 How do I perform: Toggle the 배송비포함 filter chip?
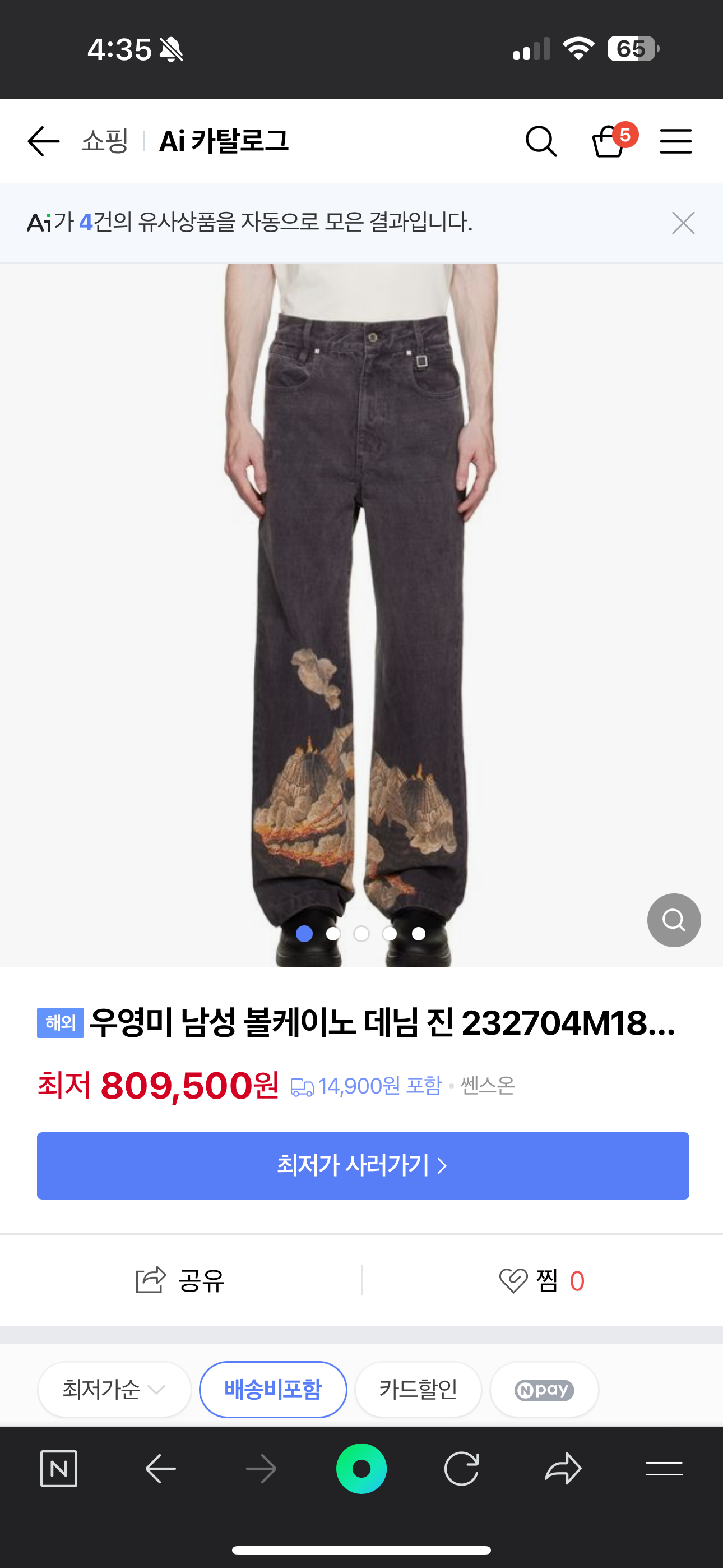(272, 1390)
